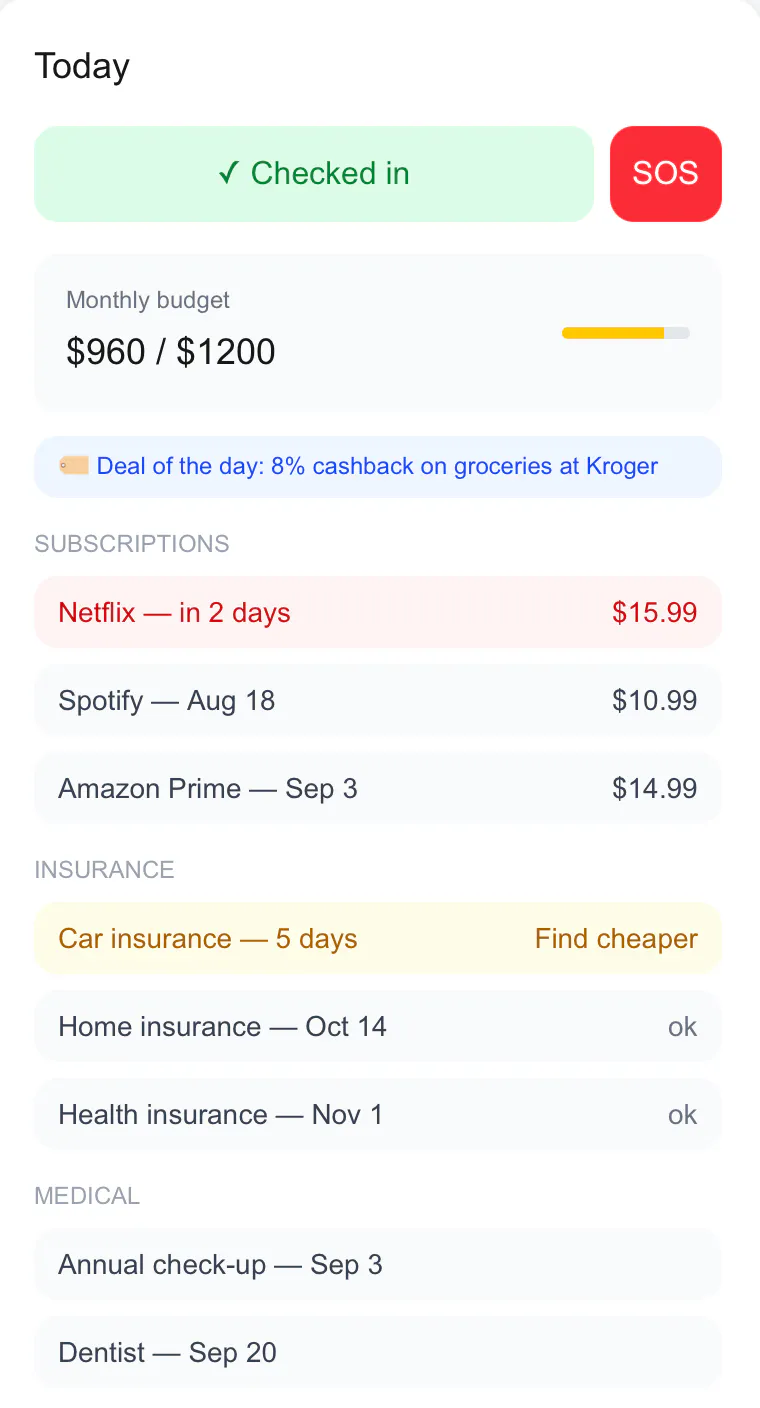The image size is (760, 1408).
Task: Hit the red SOS button
Action: point(666,174)
